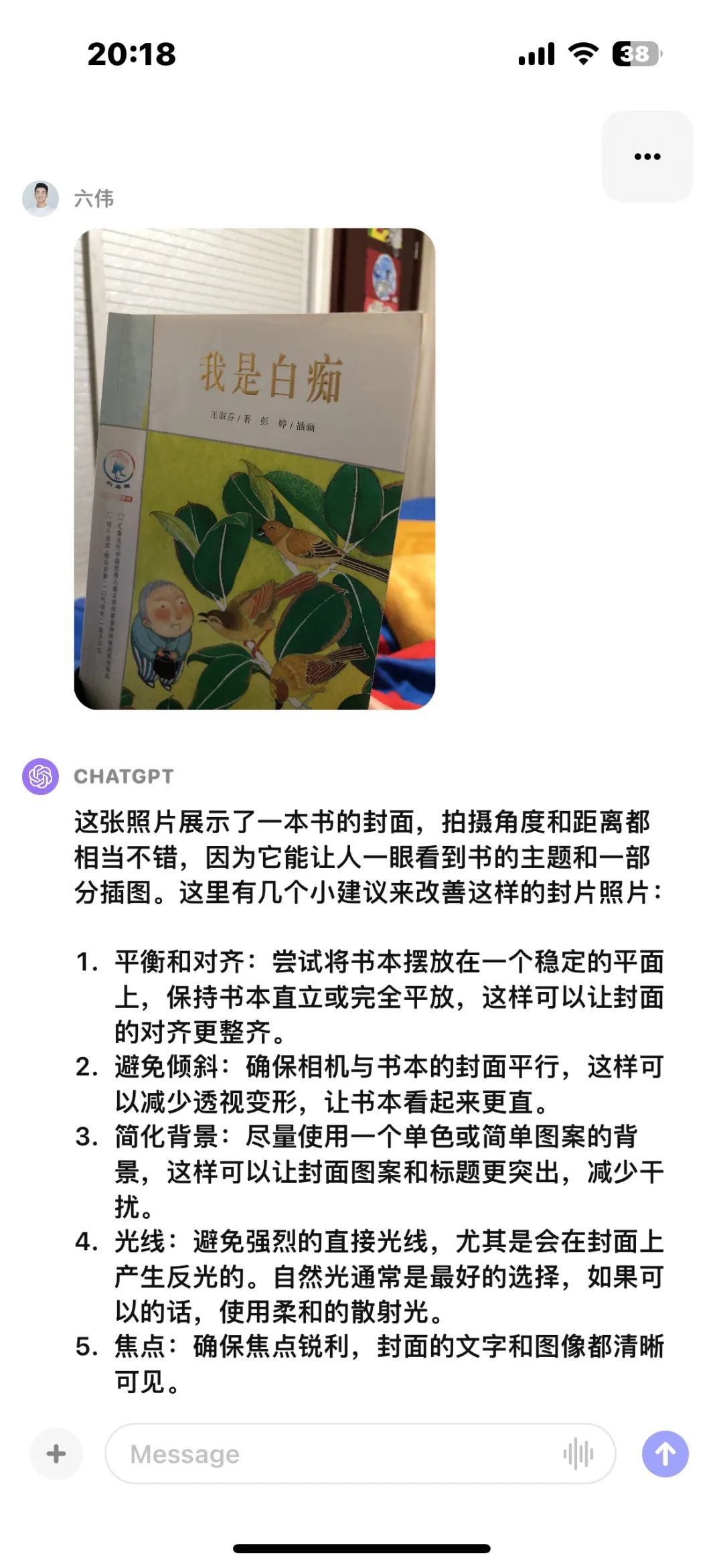723x1568 pixels.
Task: Open the attached book cover photo
Action: point(254,469)
